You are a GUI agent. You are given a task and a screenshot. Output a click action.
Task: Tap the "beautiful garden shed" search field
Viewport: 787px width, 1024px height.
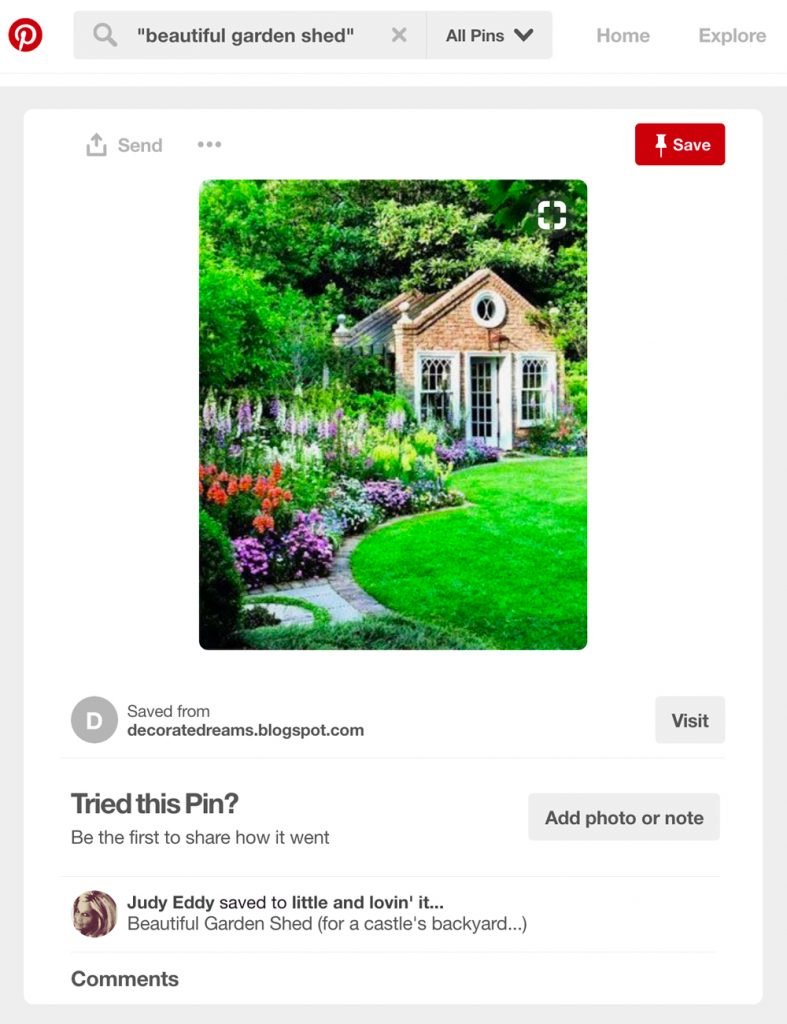(246, 36)
